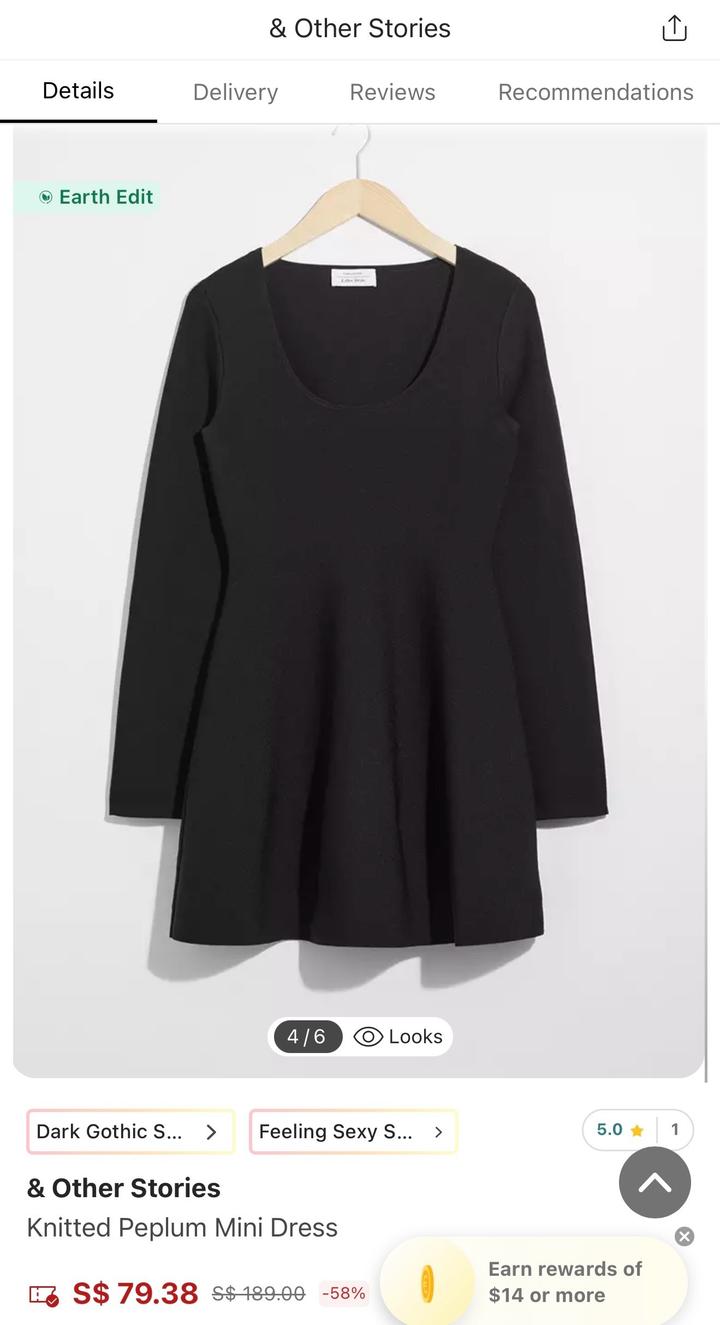This screenshot has width=720, height=1325.
Task: Open the & Other Stories brand link
Action: point(124,1188)
